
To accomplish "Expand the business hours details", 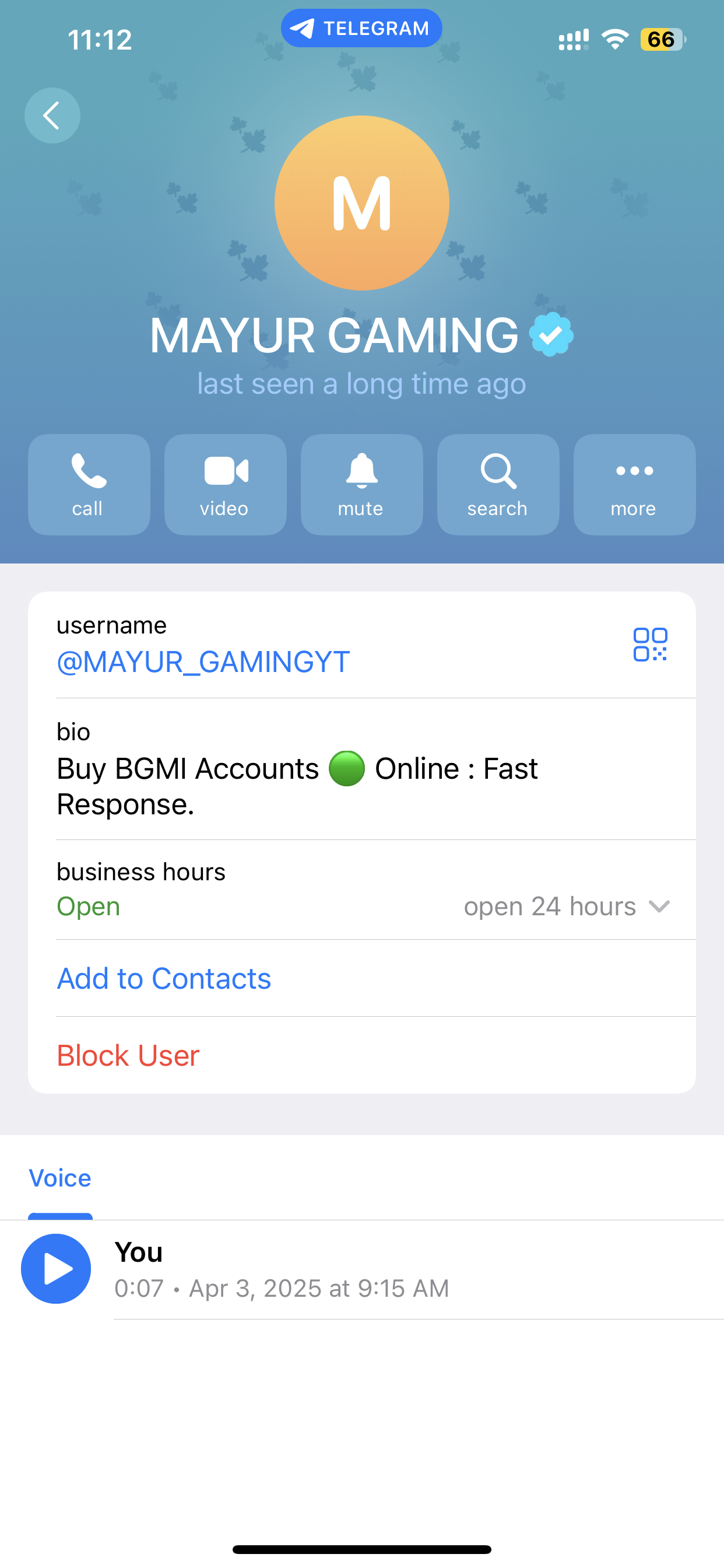I will click(659, 907).
